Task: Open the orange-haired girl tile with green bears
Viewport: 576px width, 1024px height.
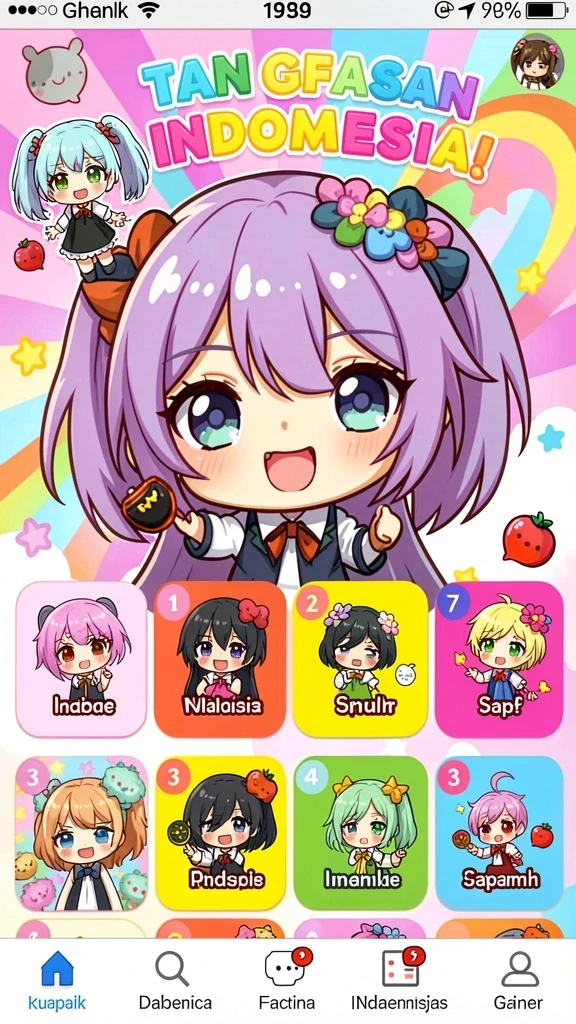Action: [82, 833]
